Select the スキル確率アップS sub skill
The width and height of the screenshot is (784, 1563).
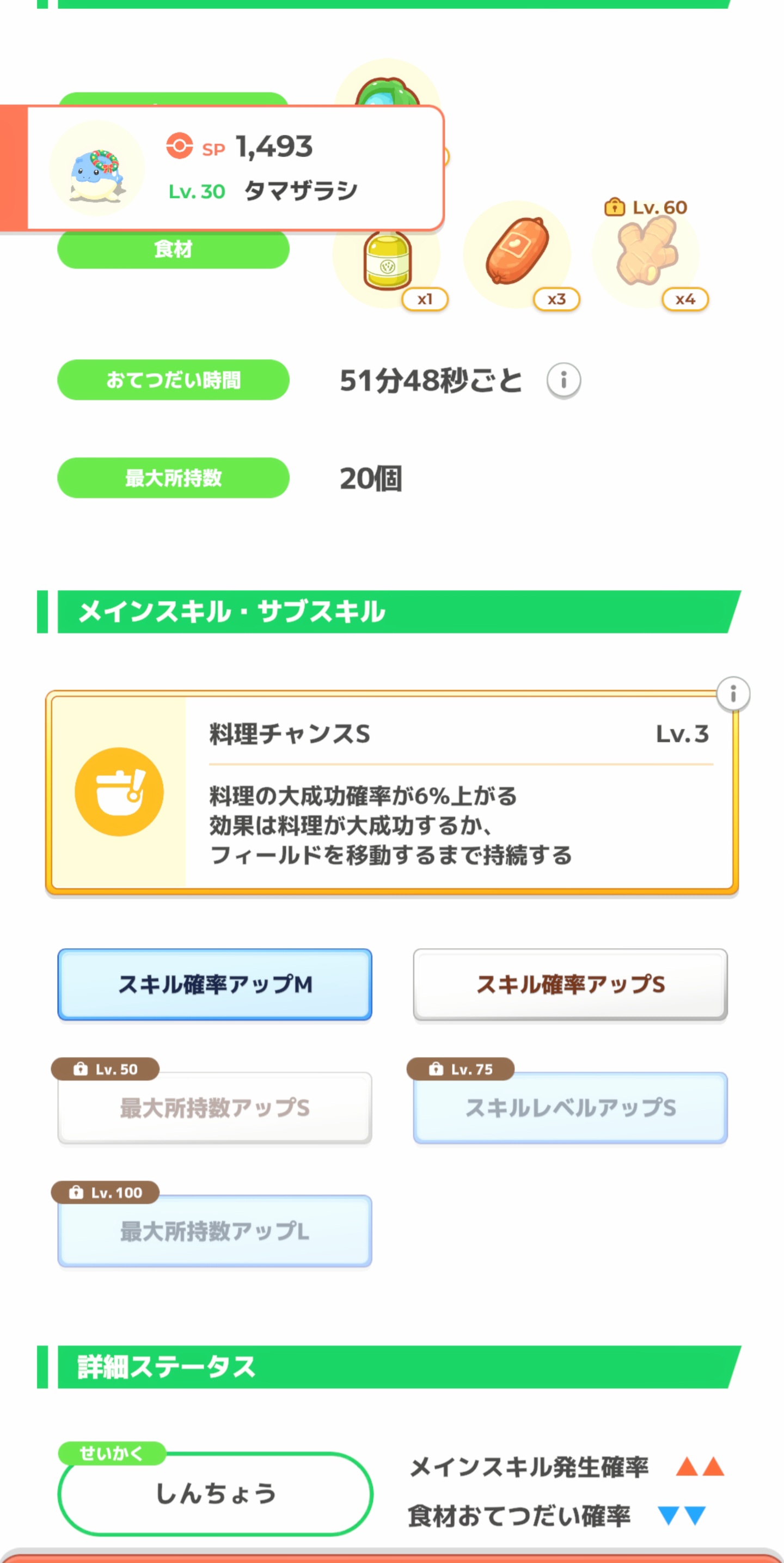click(x=570, y=984)
